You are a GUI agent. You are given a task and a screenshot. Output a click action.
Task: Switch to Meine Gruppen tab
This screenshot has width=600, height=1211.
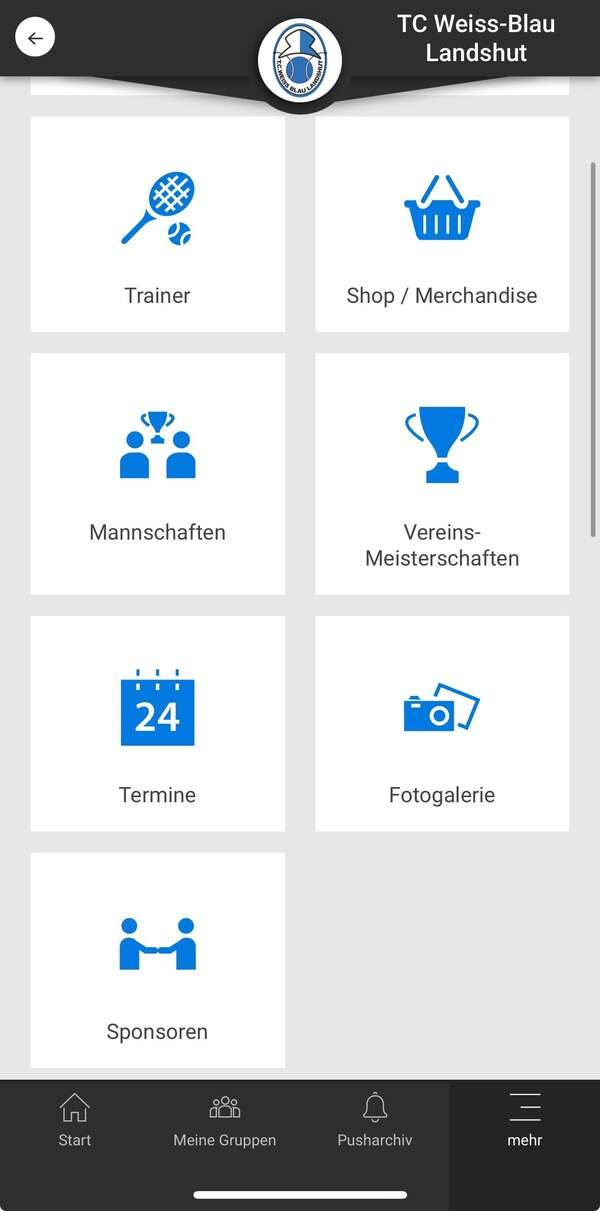pos(225,1120)
